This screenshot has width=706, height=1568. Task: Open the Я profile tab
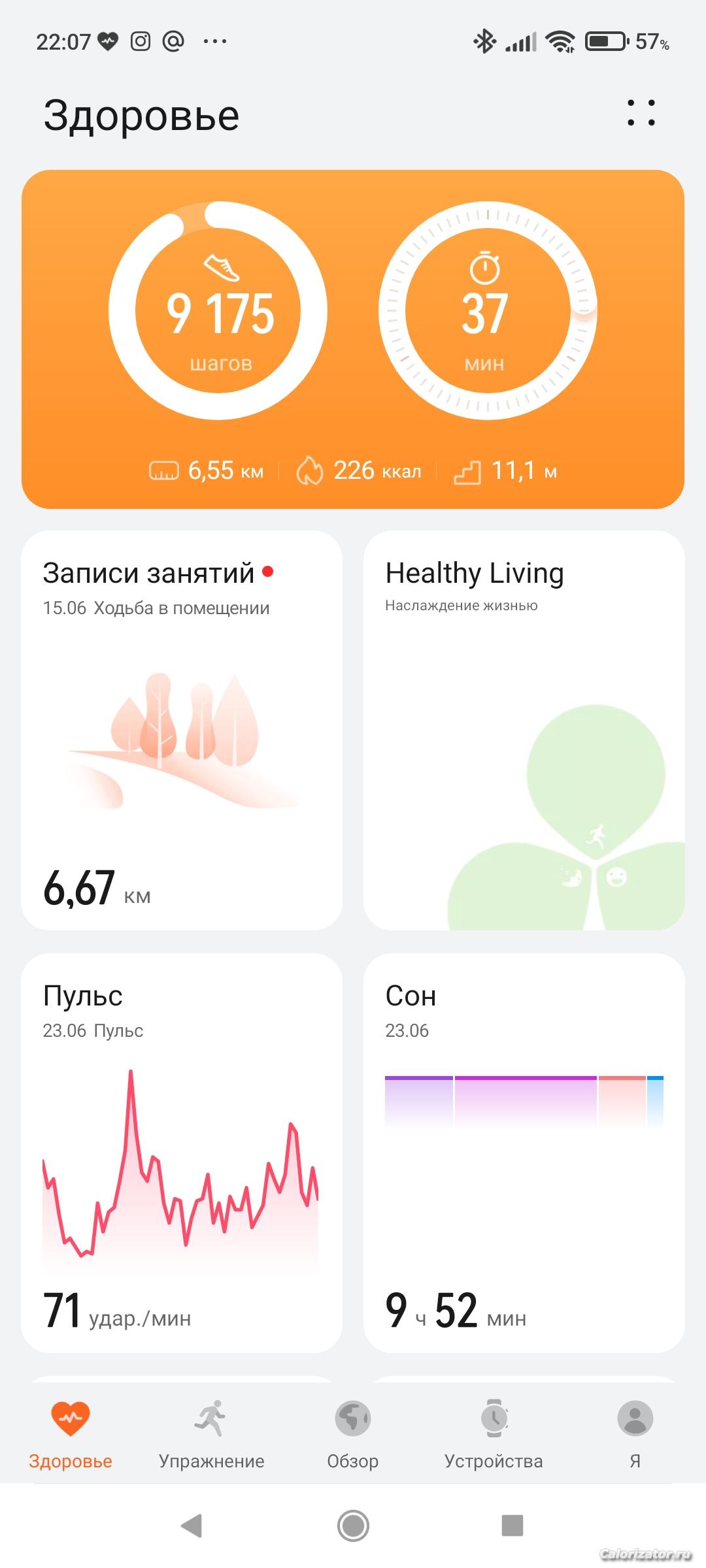click(635, 1435)
